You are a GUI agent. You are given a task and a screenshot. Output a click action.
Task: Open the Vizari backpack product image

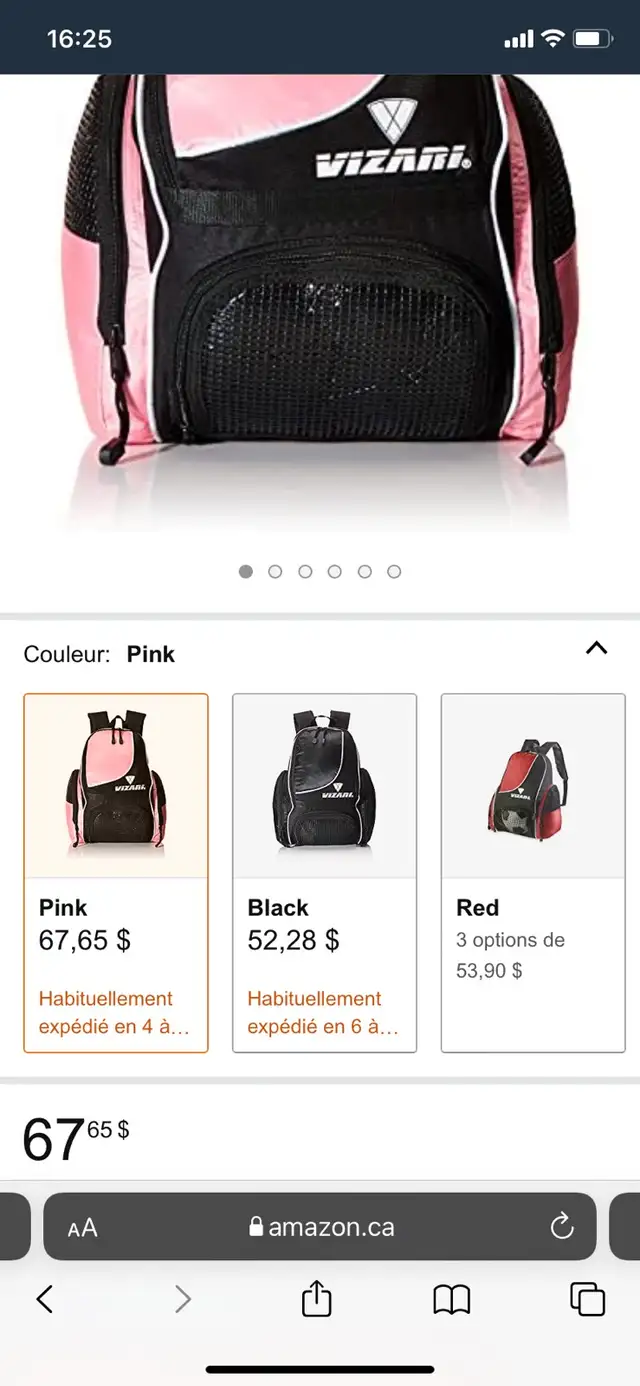[320, 290]
